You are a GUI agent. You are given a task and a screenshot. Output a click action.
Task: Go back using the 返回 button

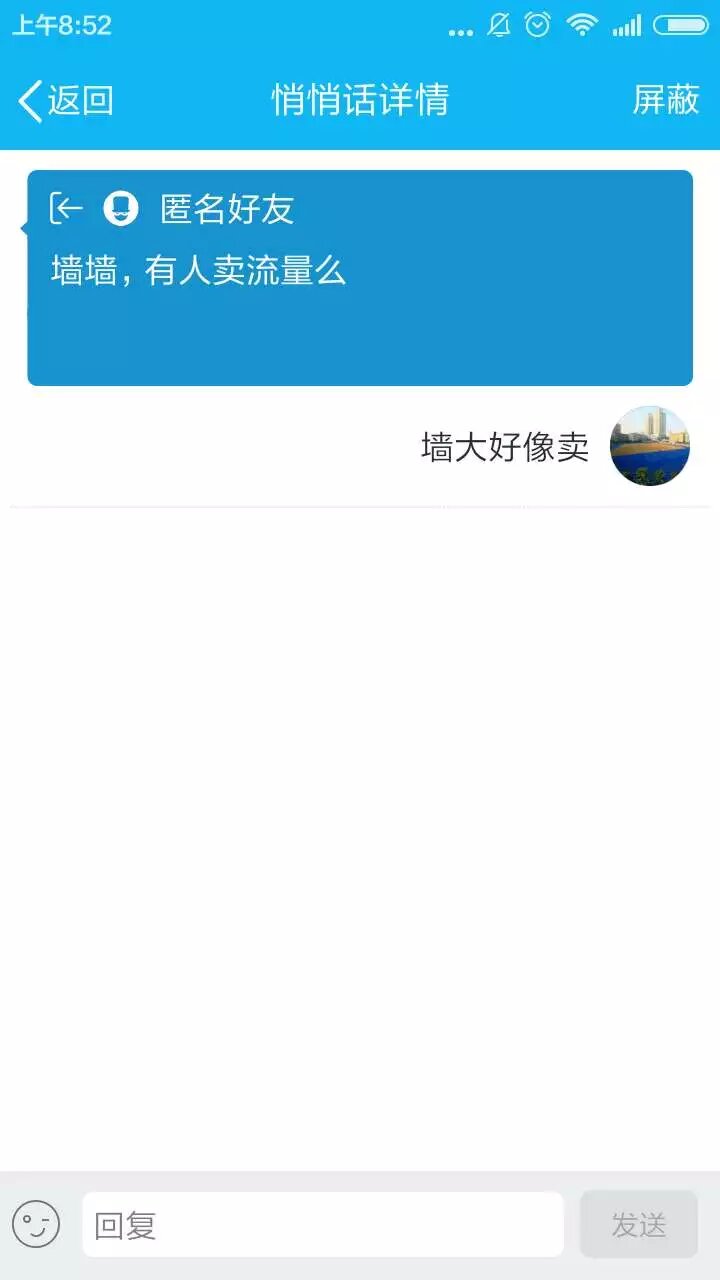[x=65, y=101]
